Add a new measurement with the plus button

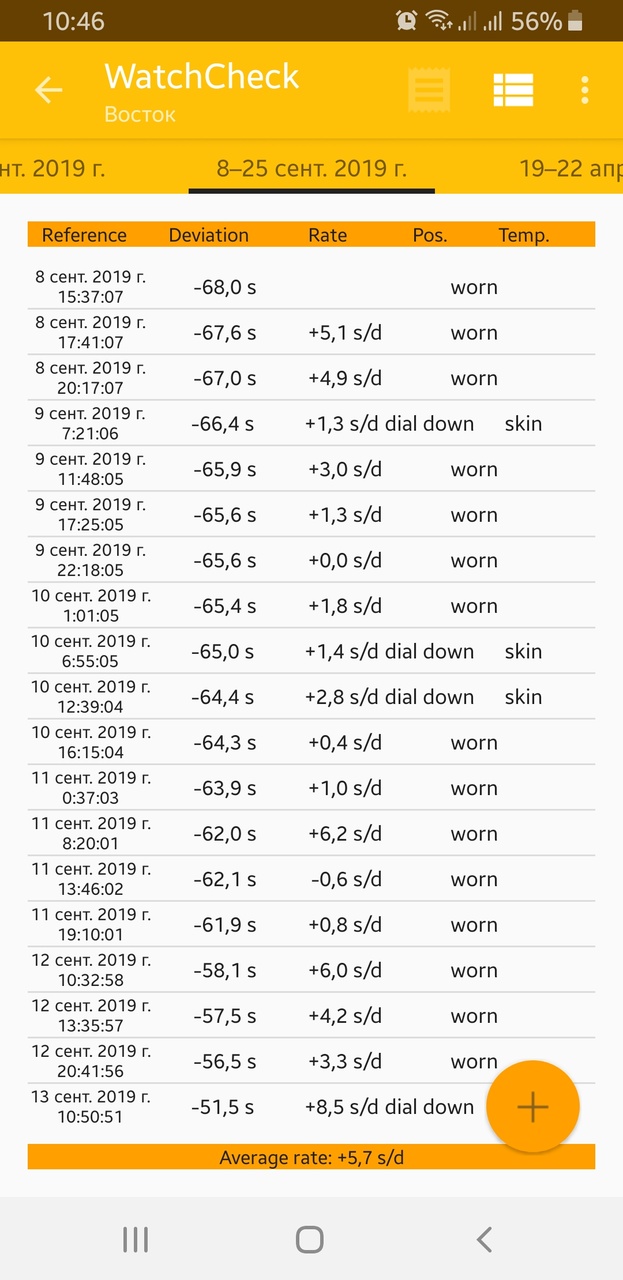click(532, 1107)
